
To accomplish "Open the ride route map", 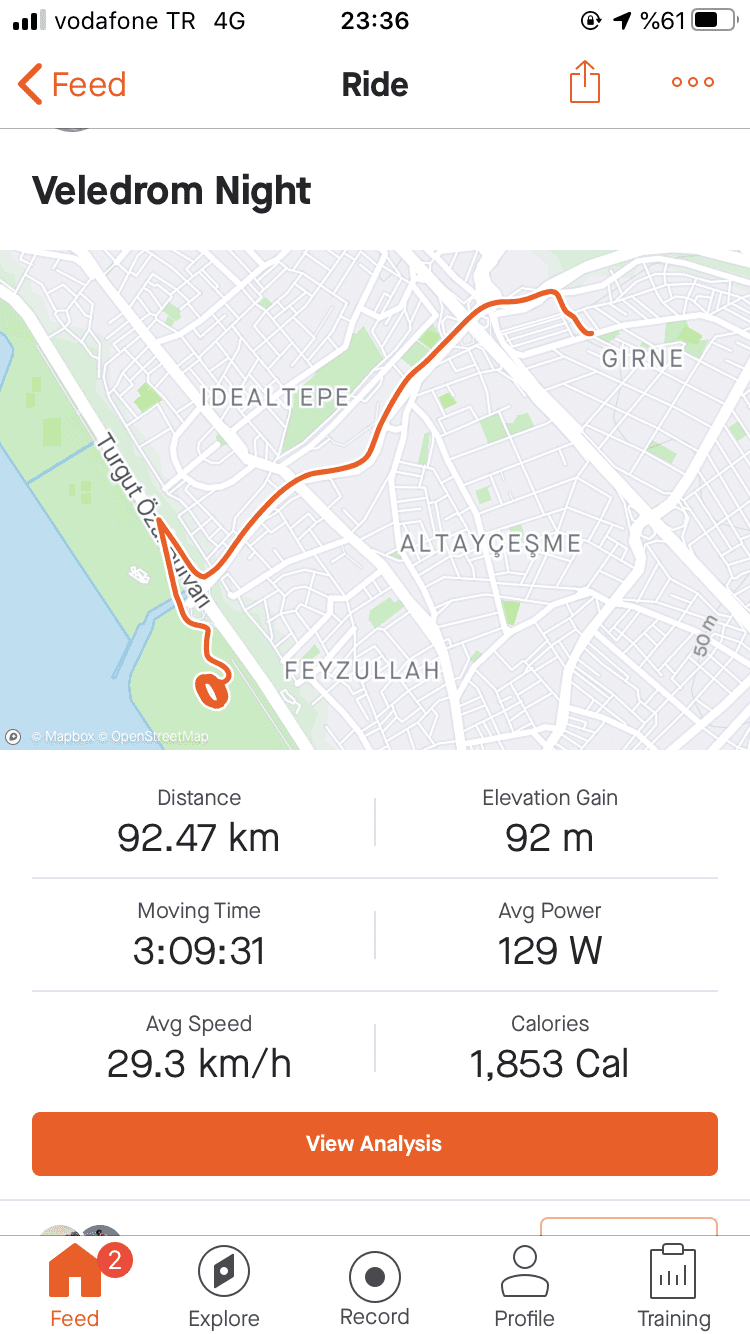I will click(375, 499).
